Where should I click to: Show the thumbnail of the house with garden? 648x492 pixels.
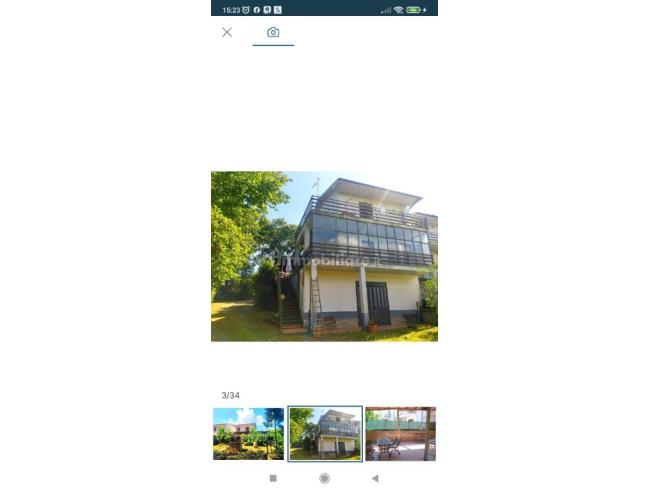click(x=248, y=434)
